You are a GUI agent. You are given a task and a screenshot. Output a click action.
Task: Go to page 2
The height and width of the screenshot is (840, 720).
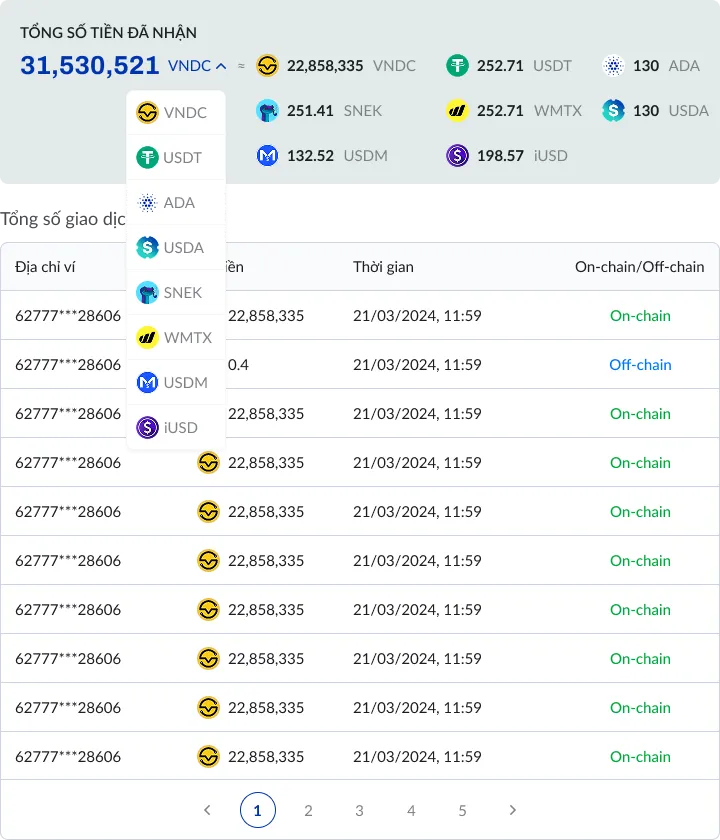308,811
